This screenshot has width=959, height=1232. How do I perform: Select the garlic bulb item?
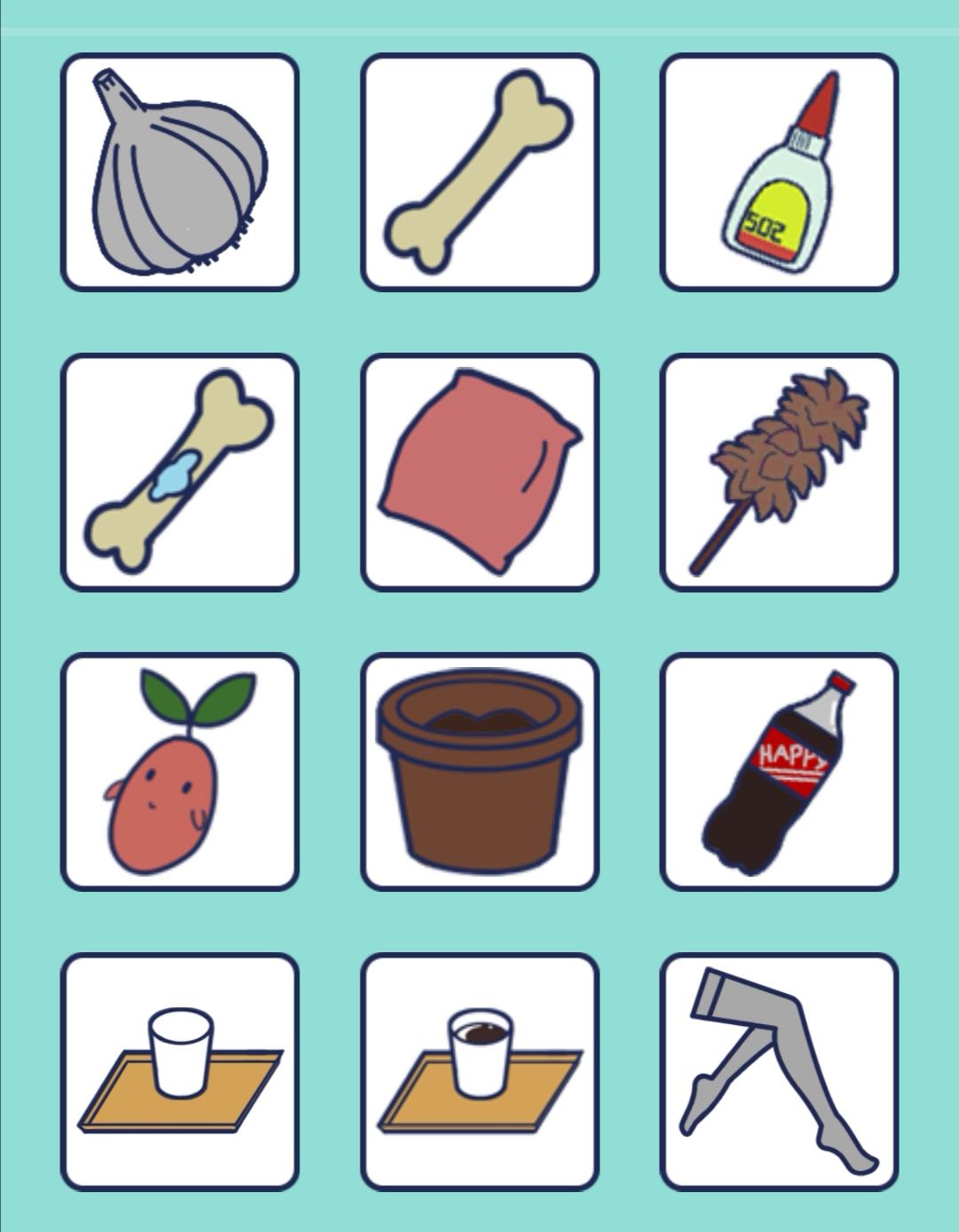click(179, 172)
